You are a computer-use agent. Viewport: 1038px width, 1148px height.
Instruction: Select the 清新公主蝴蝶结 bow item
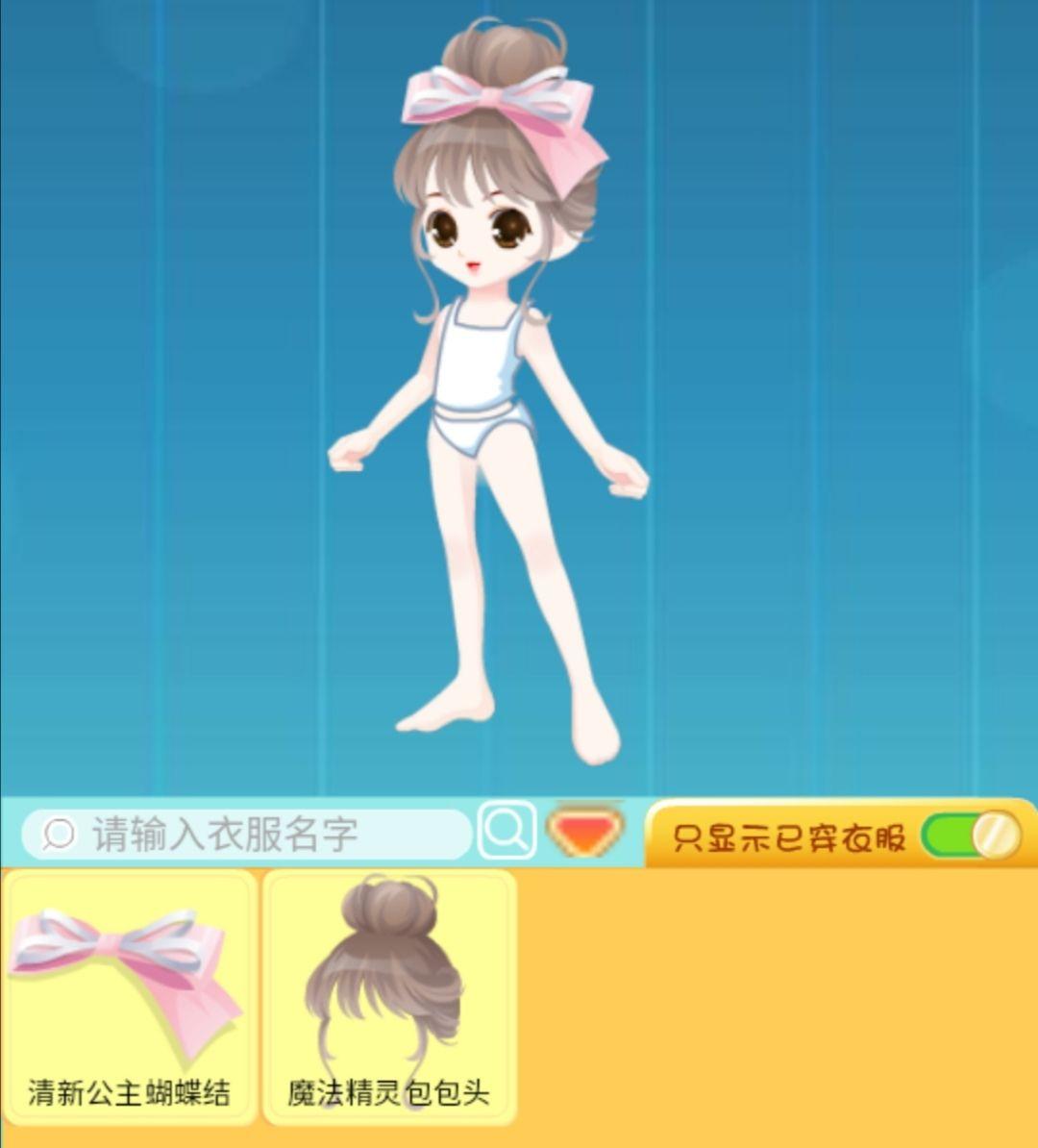pyautogui.click(x=129, y=996)
